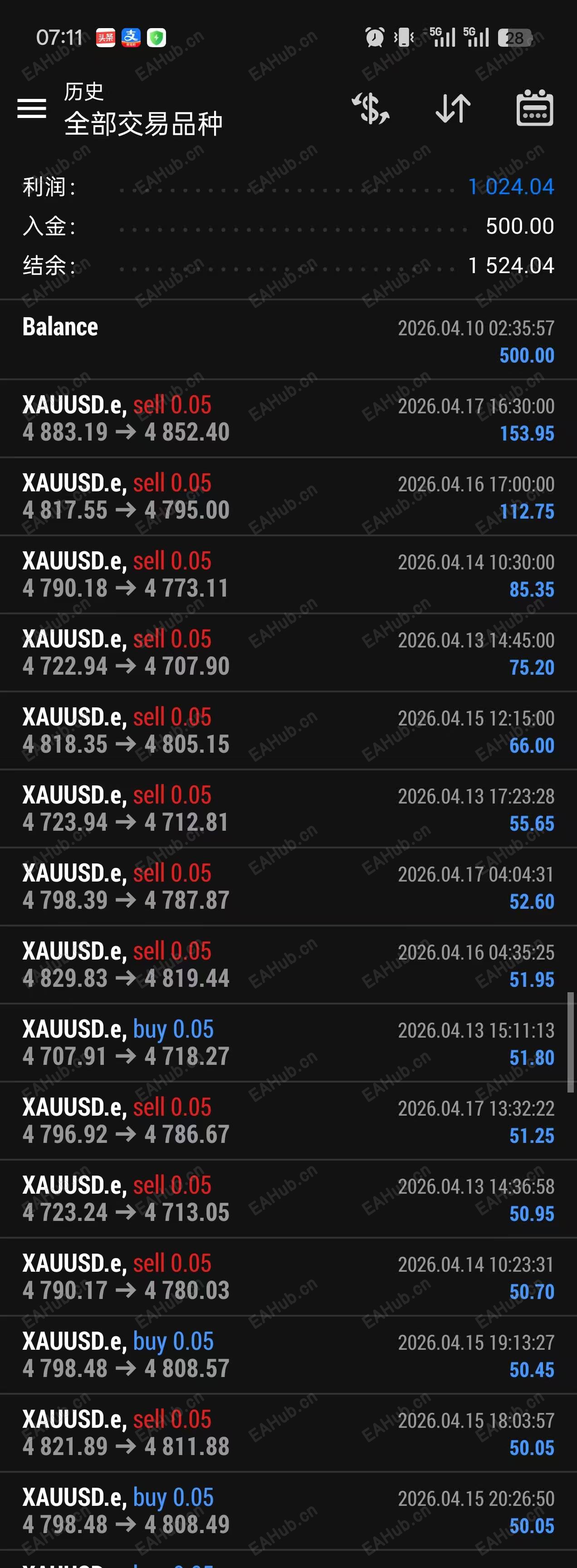The image size is (577, 1568).
Task: Open the sell trade with profit 50.70
Action: (x=288, y=1276)
